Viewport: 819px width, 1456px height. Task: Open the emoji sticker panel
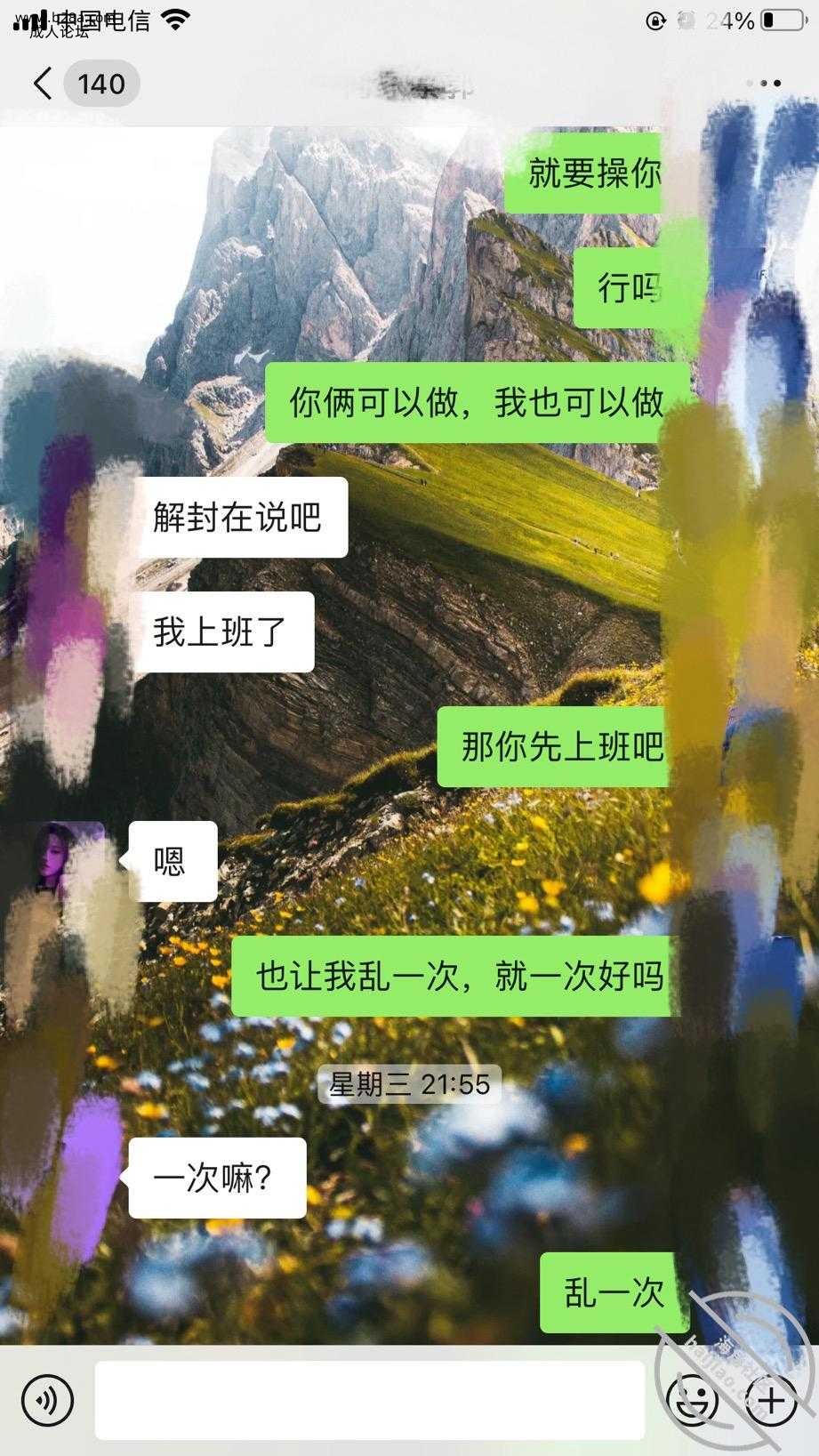[x=693, y=1402]
